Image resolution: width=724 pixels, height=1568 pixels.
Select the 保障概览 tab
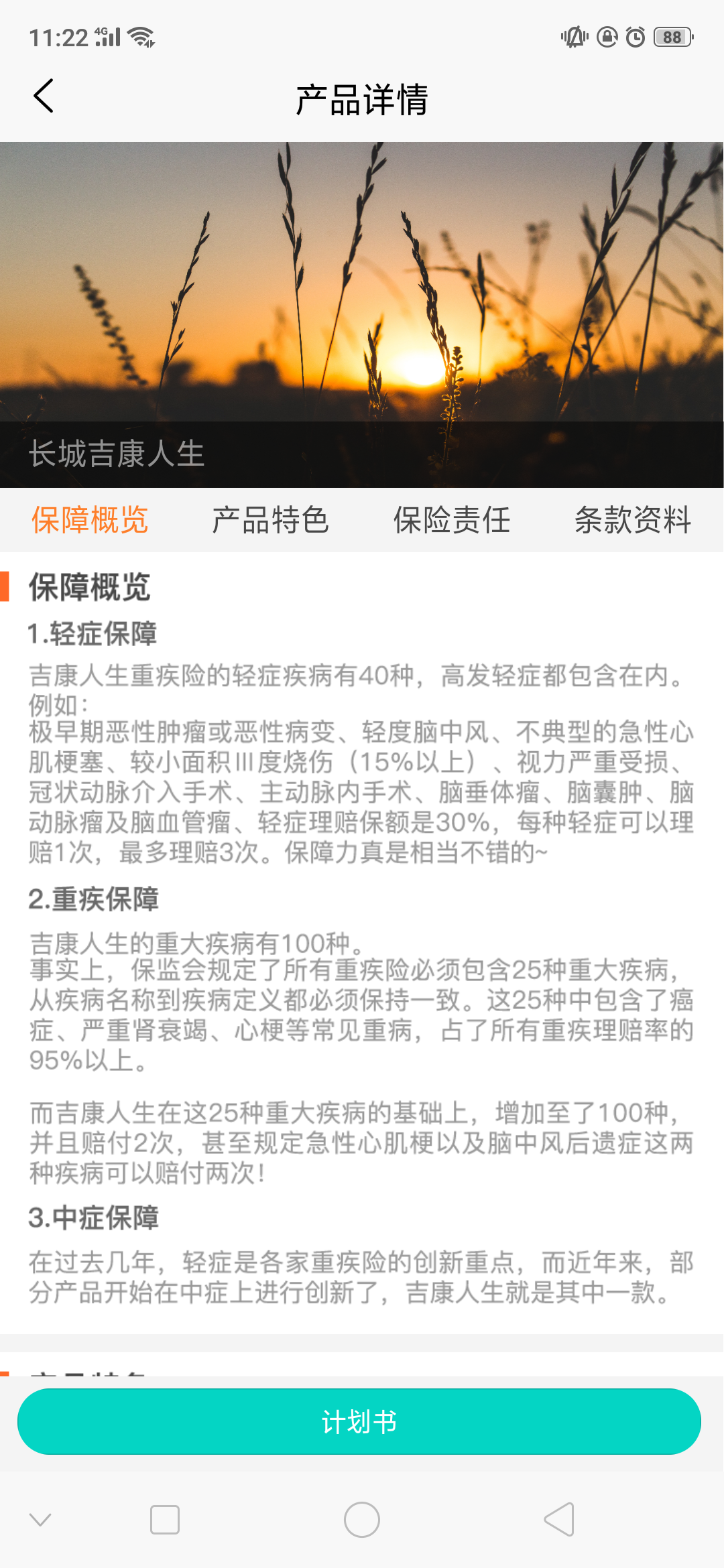(x=90, y=520)
